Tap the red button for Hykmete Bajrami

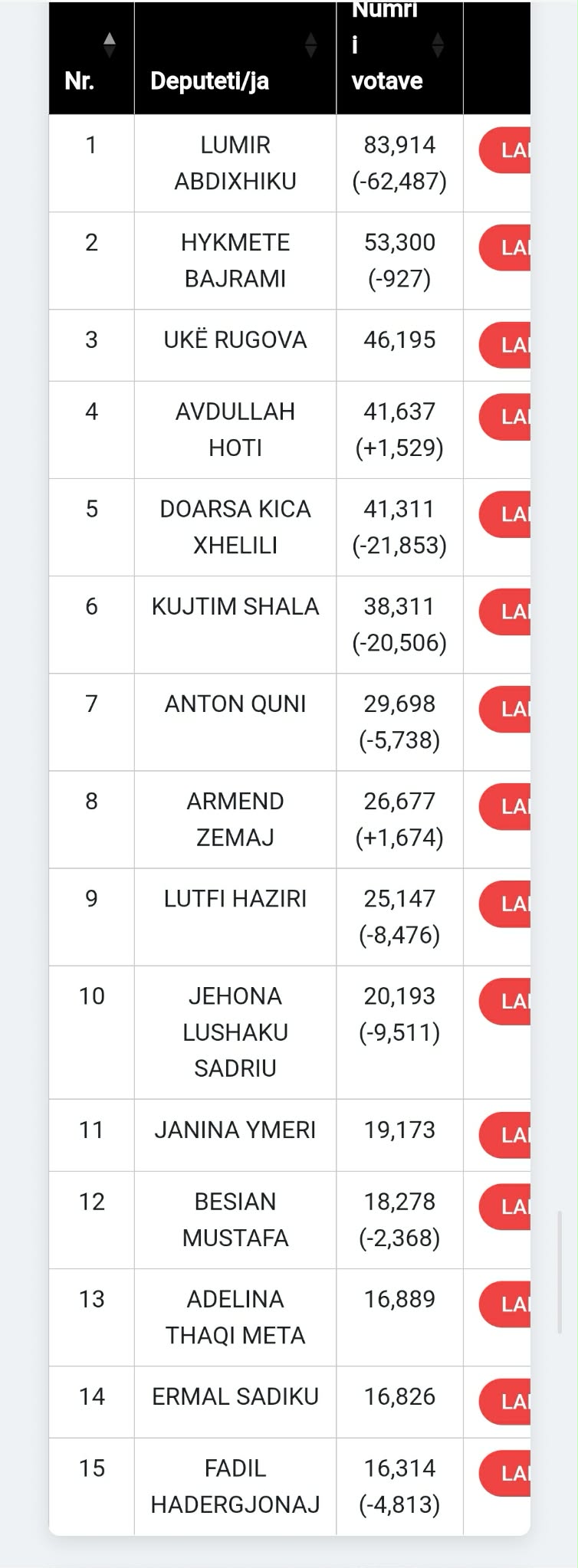[506, 248]
